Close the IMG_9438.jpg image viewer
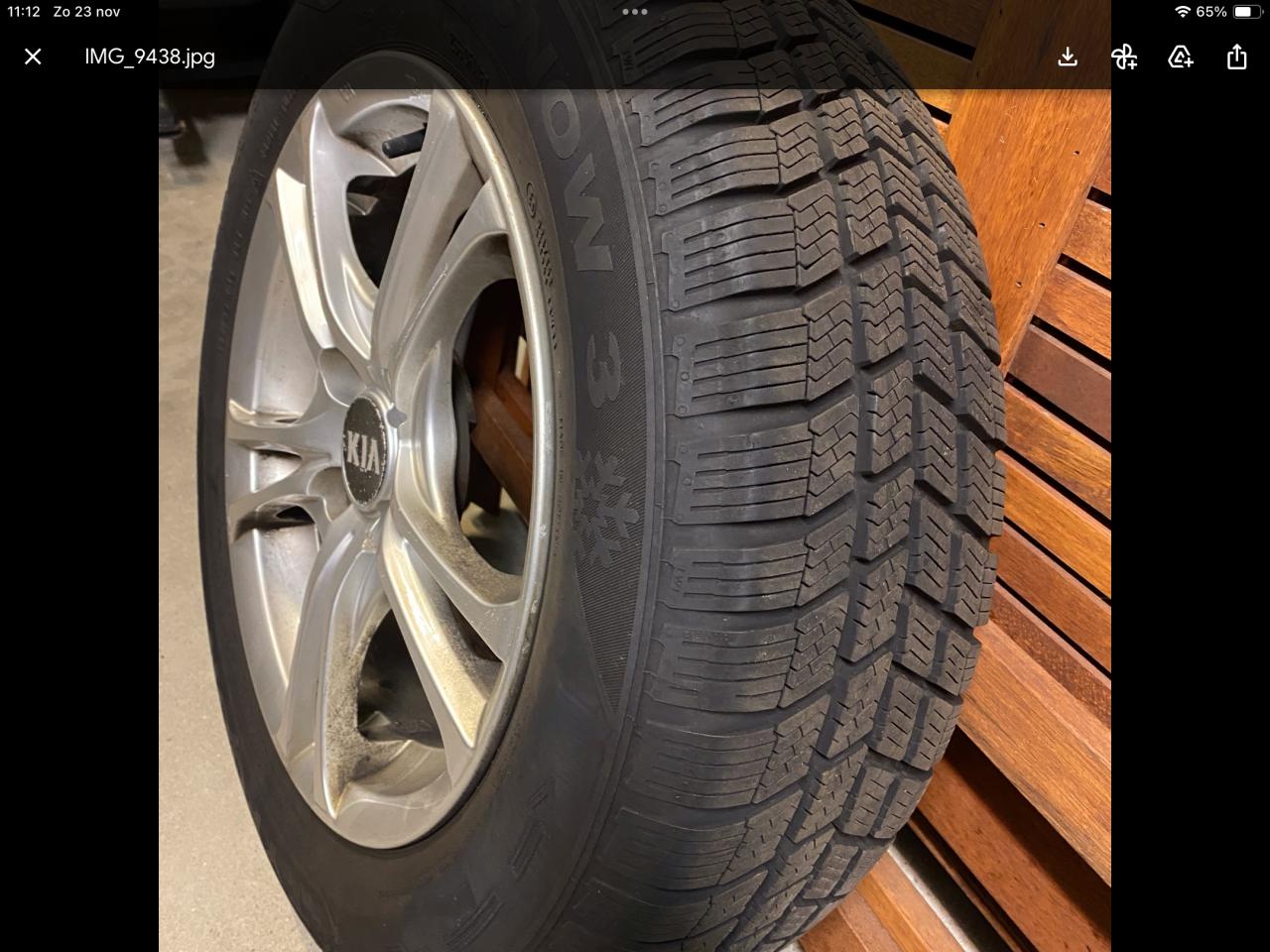The image size is (1270, 952). (x=33, y=57)
